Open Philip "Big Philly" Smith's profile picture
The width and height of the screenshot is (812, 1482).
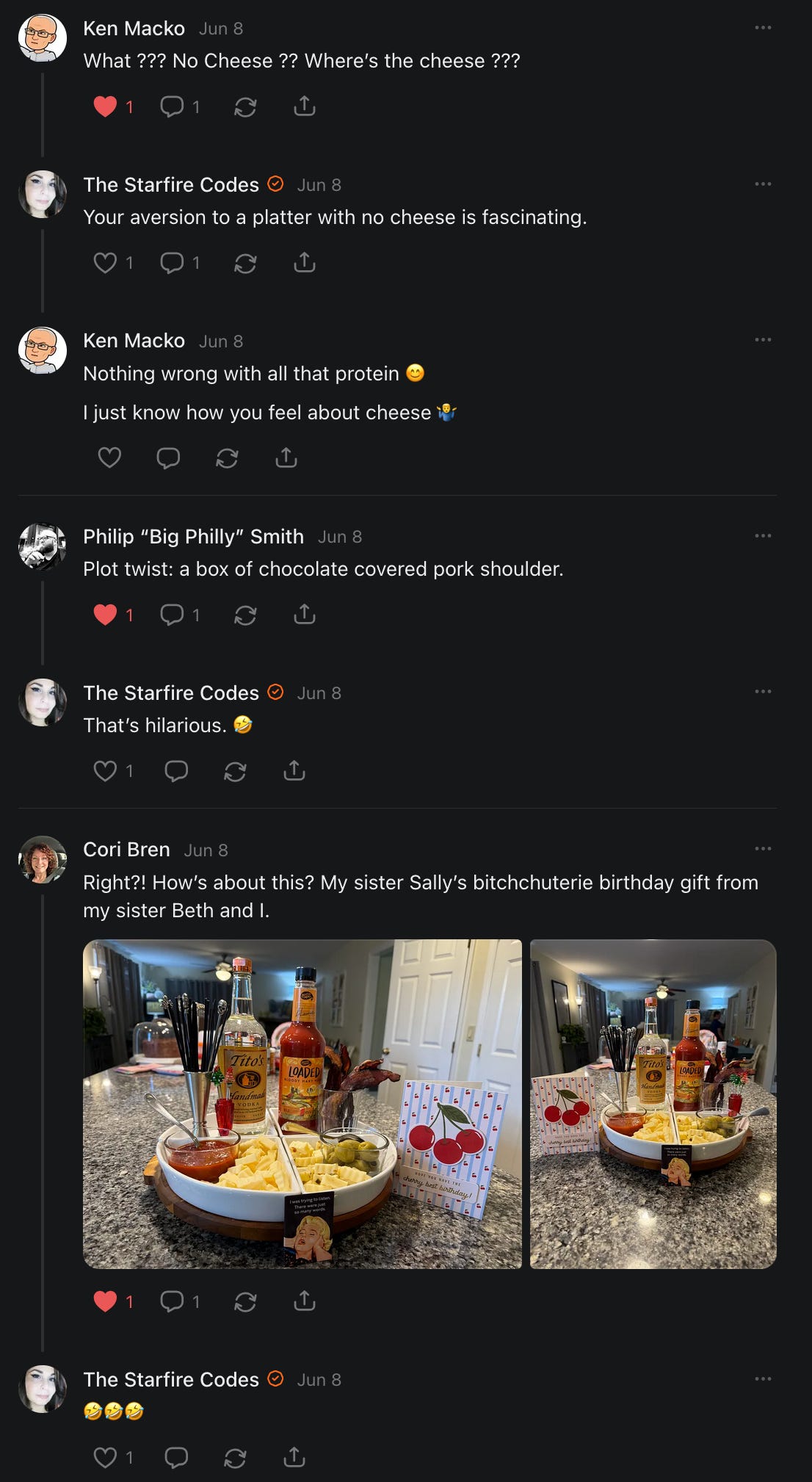coord(42,546)
